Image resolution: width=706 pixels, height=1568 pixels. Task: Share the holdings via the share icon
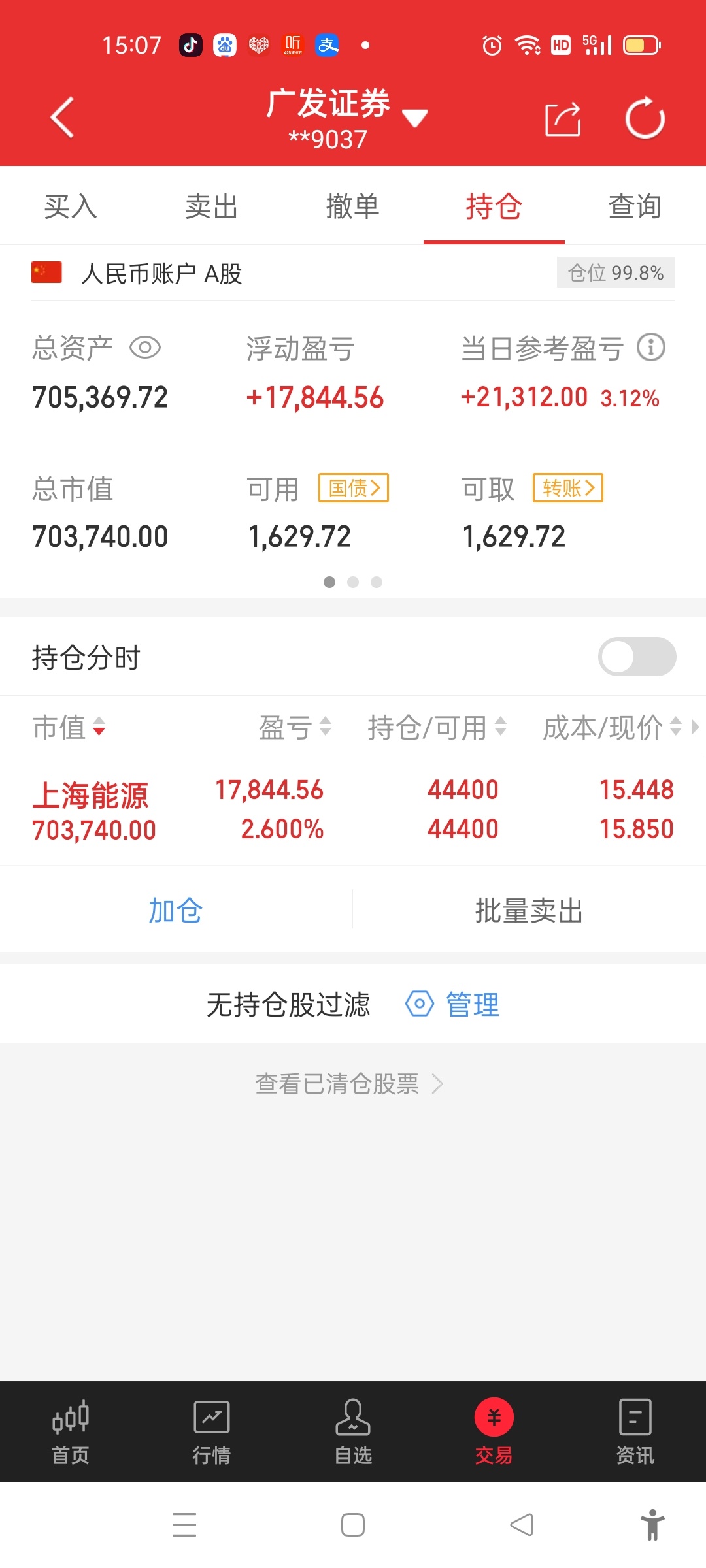coord(563,119)
